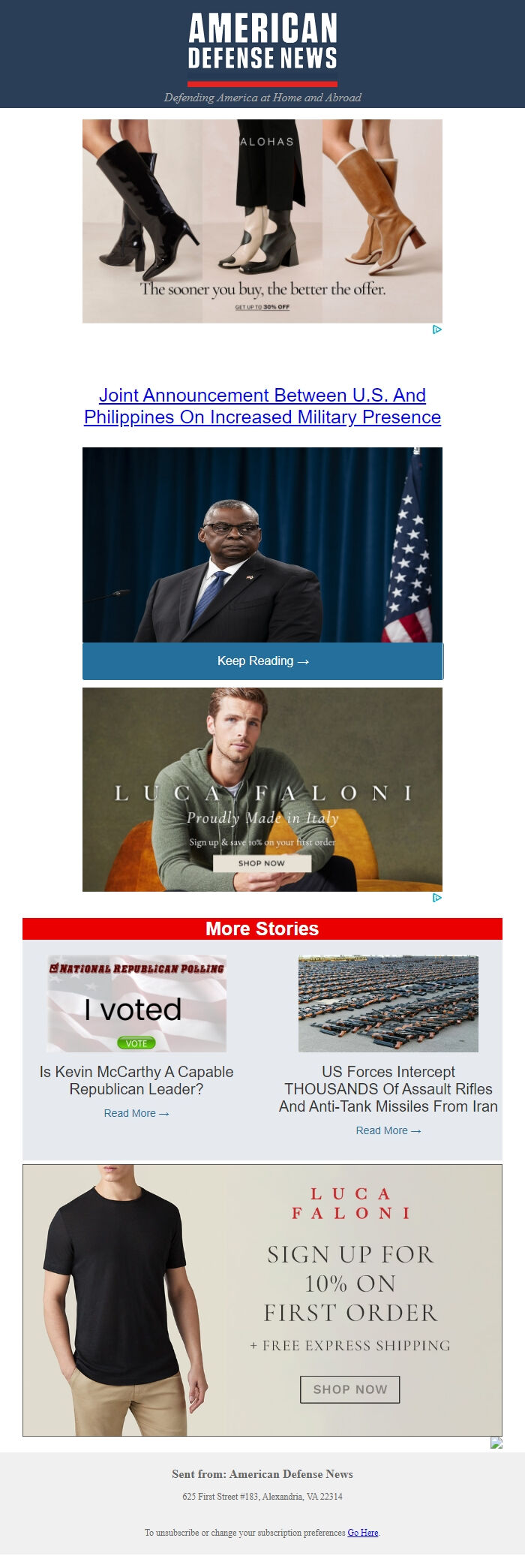525x1568 pixels.
Task: Open the assault rifles story image
Action: coord(388,1004)
